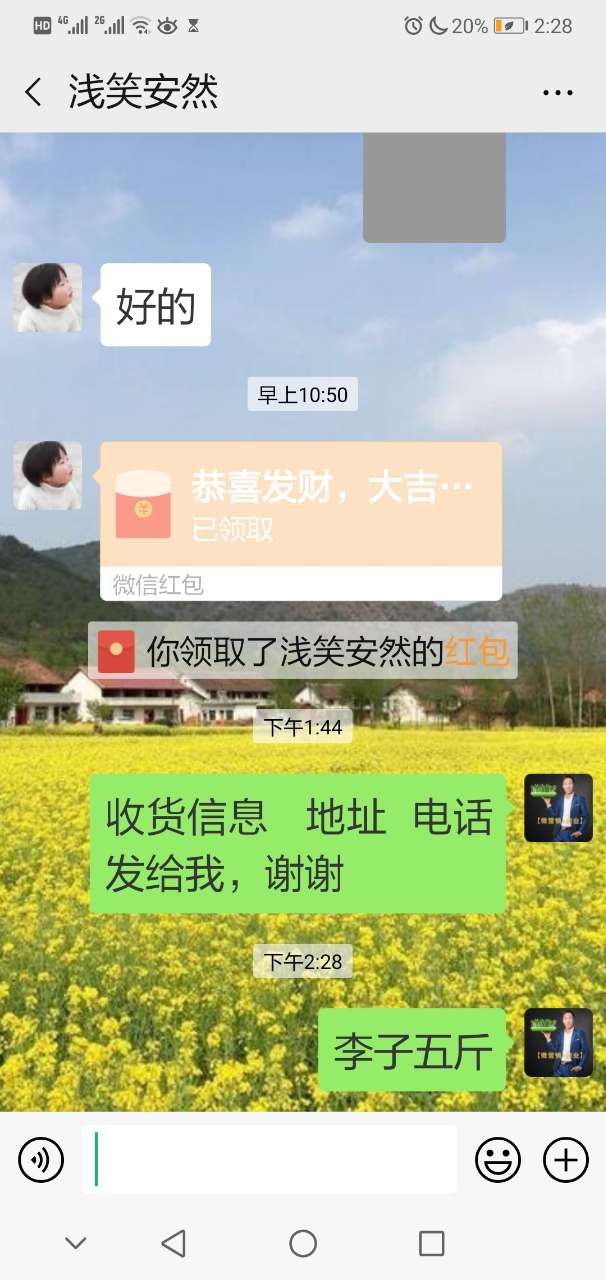Open recent apps via square button

click(431, 1243)
